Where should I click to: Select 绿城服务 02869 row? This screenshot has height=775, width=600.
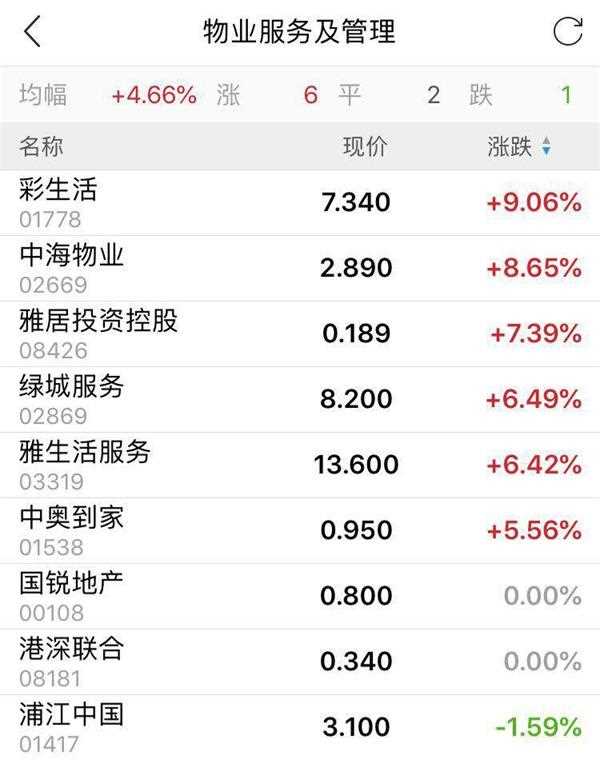[300, 399]
